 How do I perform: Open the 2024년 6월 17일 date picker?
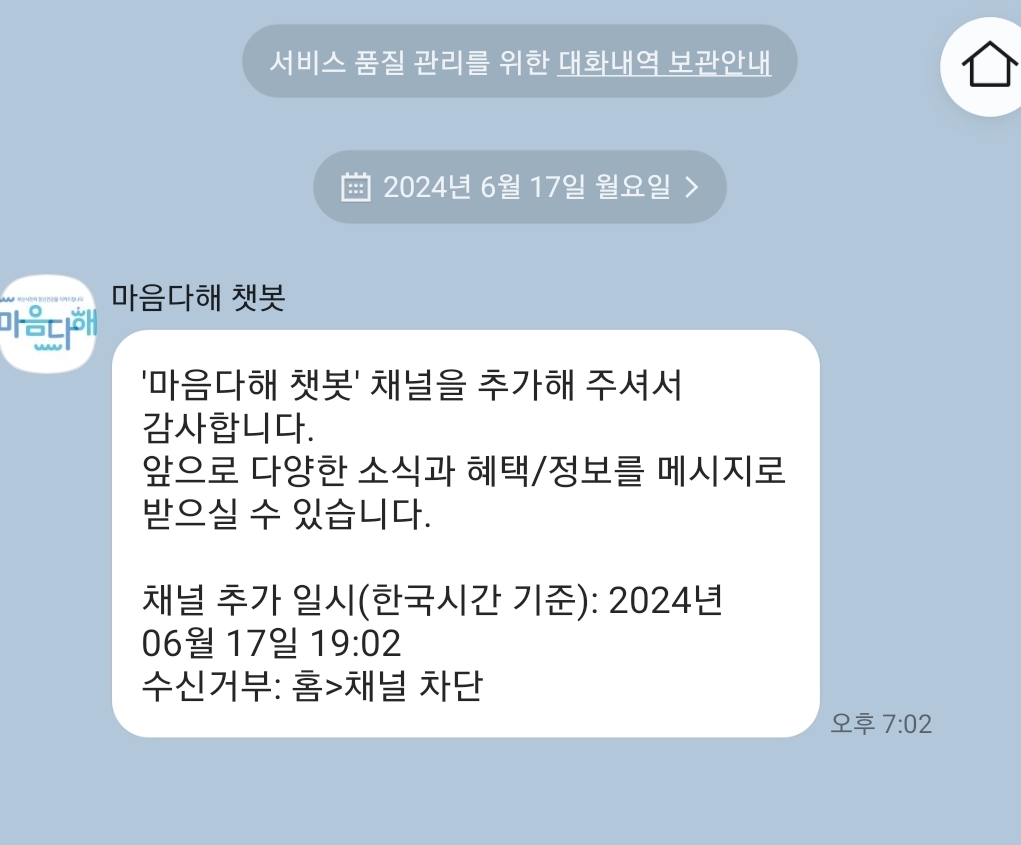point(519,187)
